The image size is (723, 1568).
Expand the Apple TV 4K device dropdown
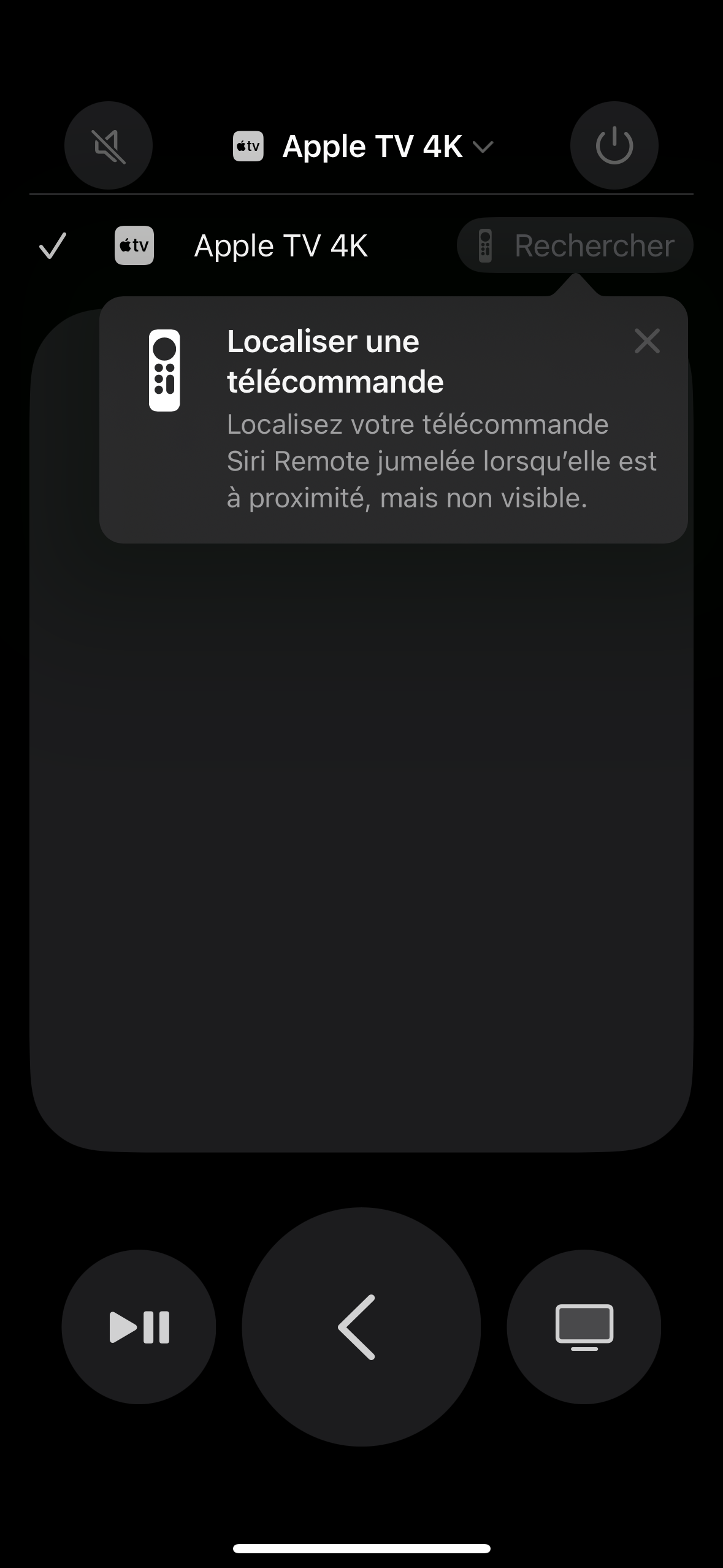pos(363,147)
